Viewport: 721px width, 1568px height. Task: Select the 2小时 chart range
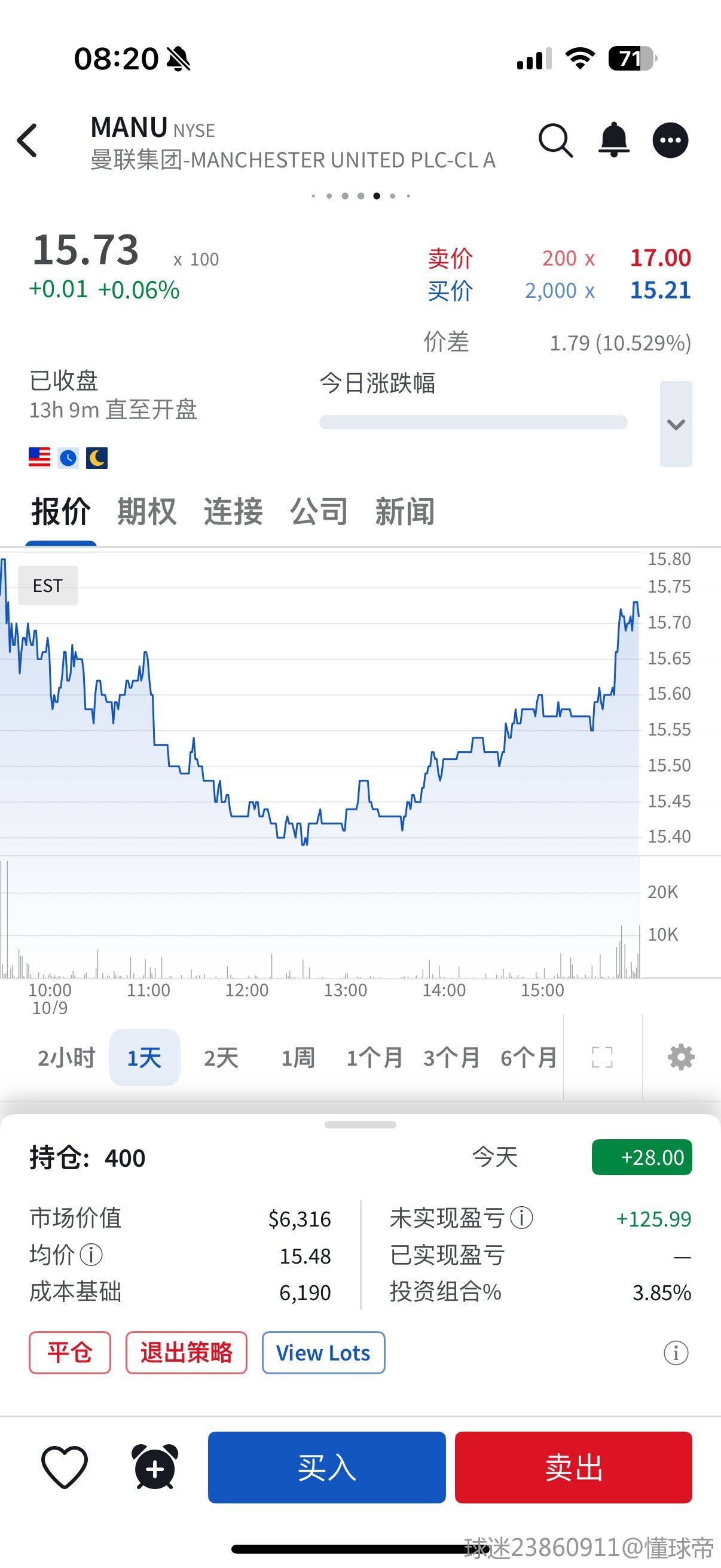[x=66, y=1058]
